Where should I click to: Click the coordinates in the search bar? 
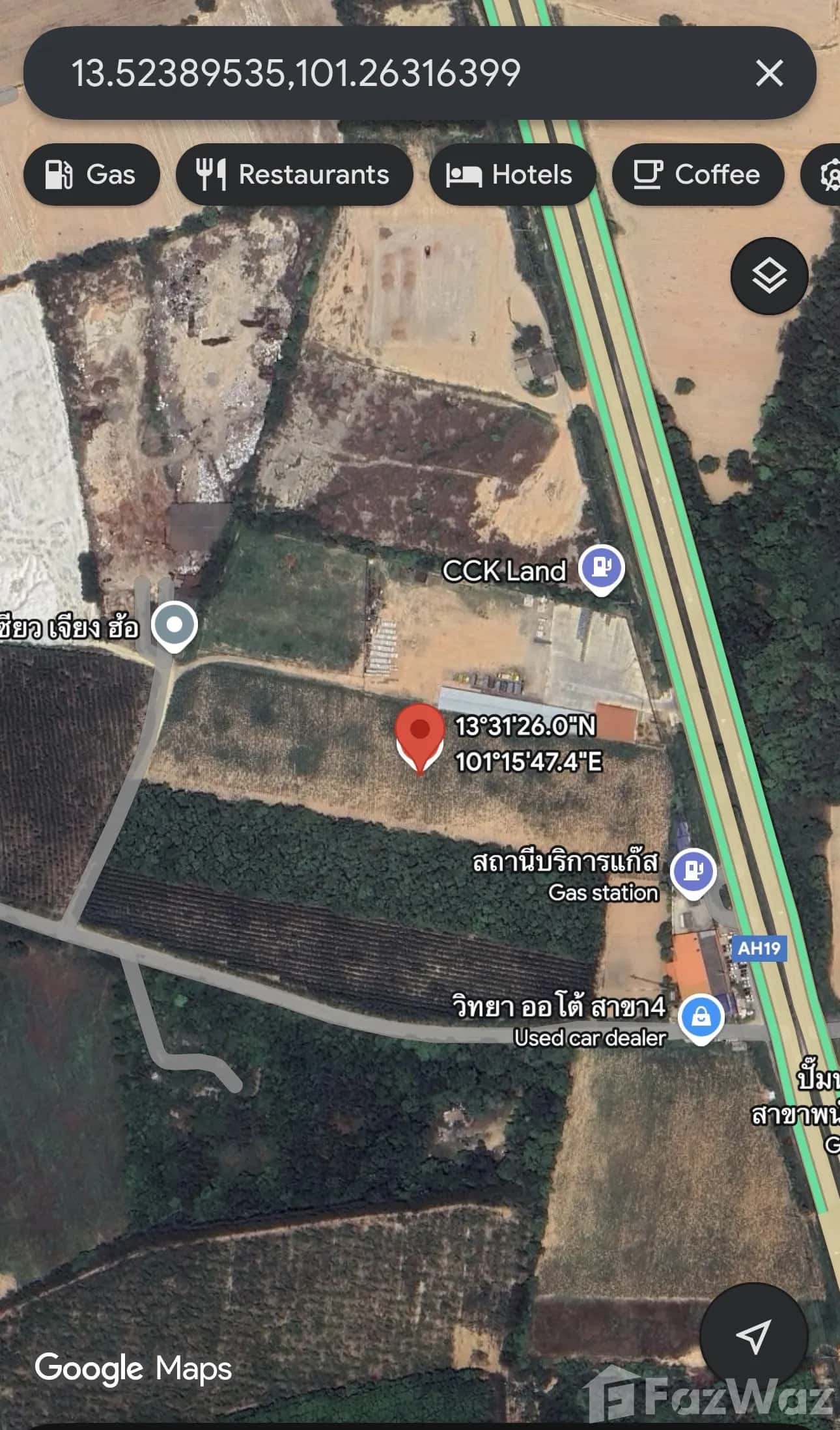click(293, 74)
